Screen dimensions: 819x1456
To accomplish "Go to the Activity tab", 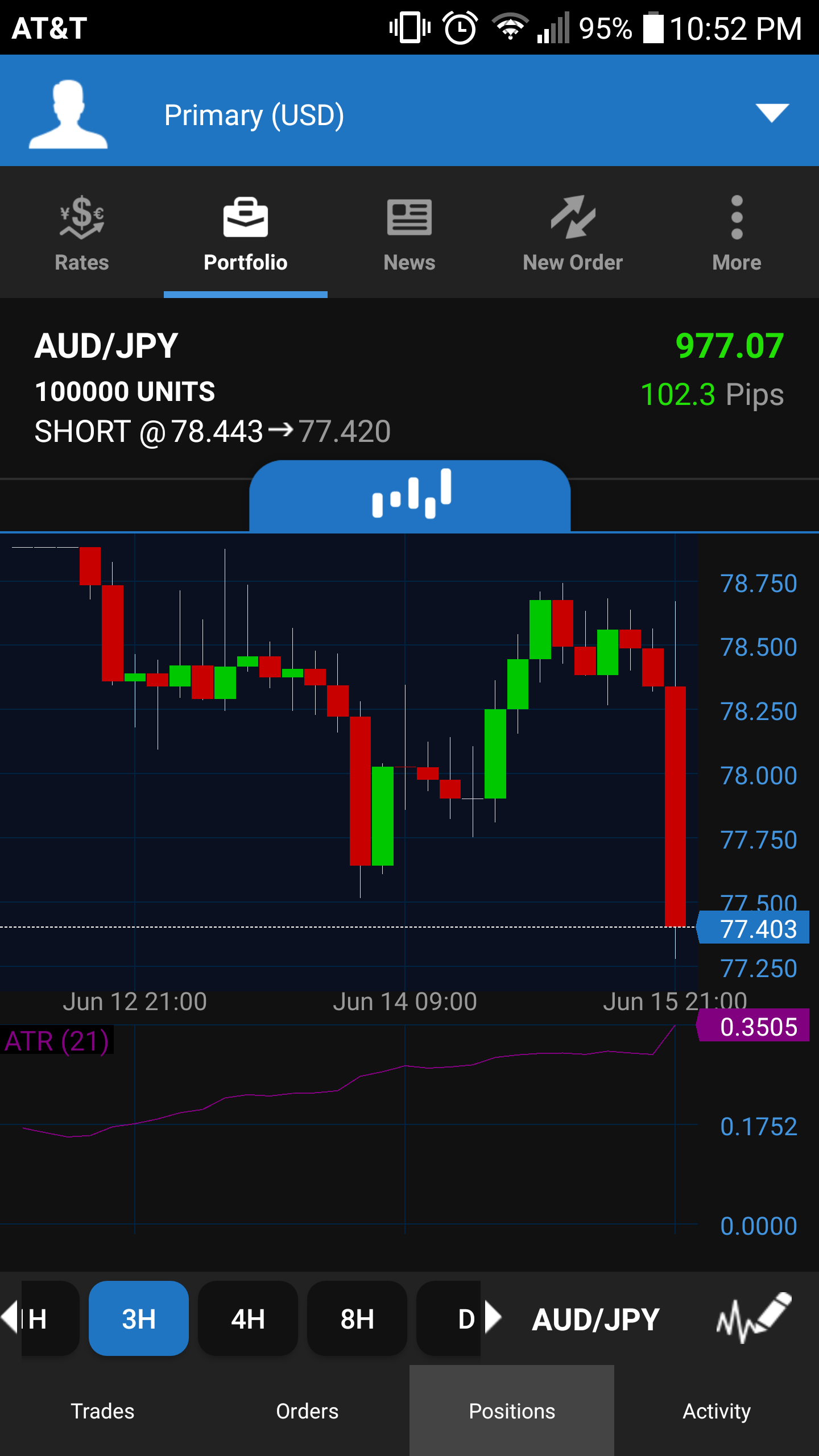I will coord(717,1411).
